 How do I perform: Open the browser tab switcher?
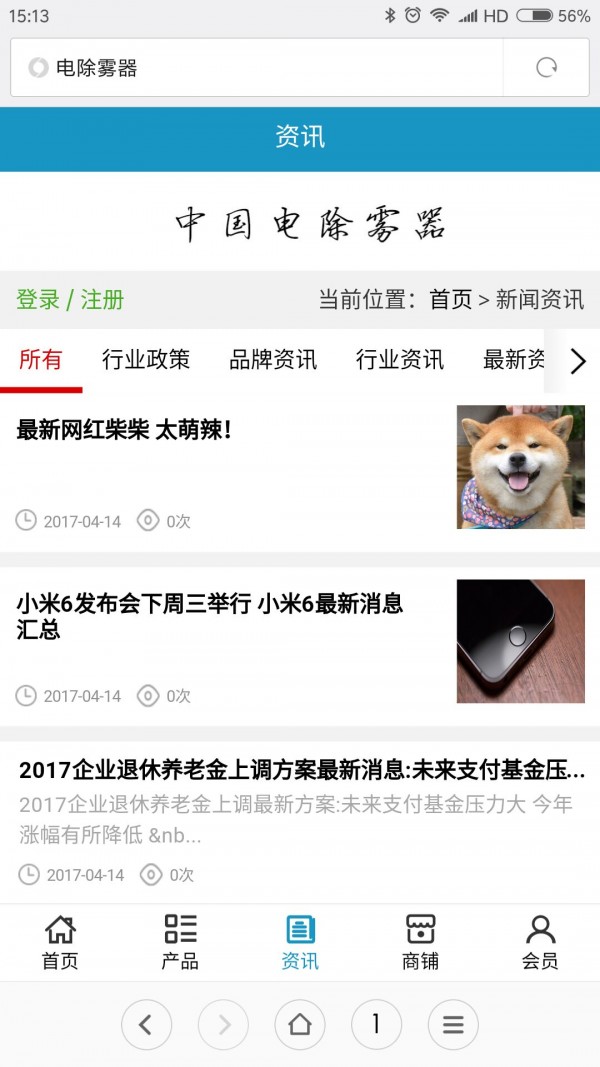(x=376, y=1024)
